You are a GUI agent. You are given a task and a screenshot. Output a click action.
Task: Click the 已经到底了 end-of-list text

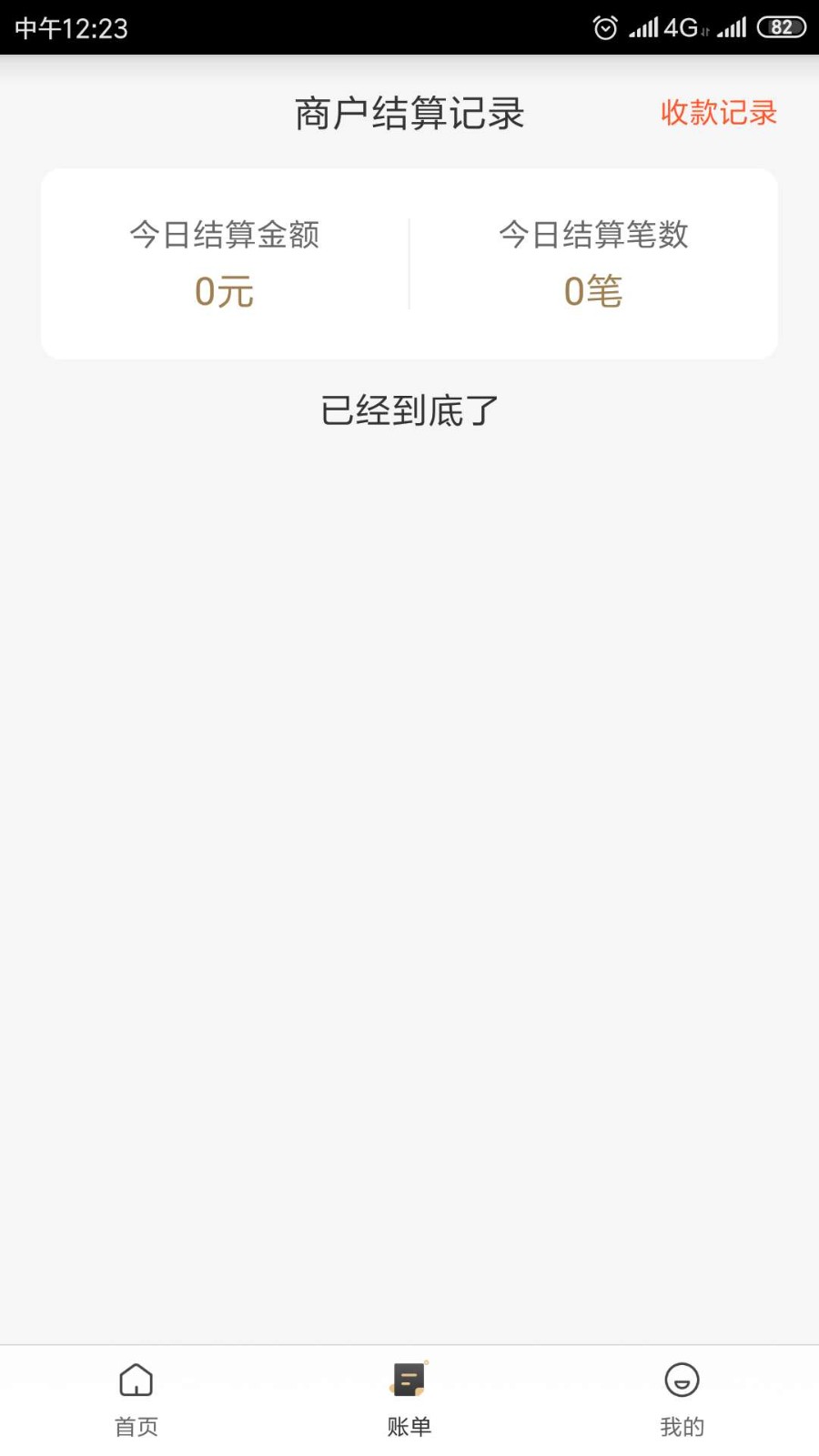pos(409,410)
